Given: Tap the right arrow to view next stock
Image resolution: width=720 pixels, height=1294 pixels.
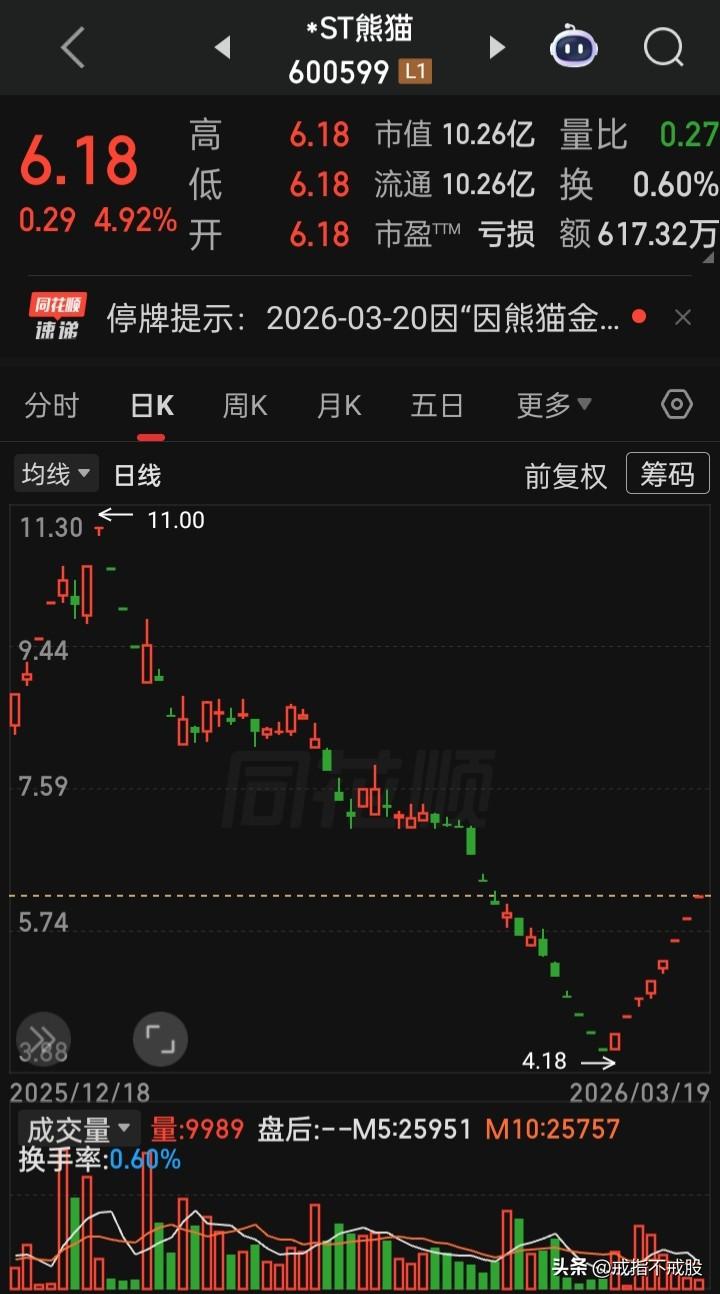Looking at the screenshot, I should [497, 47].
